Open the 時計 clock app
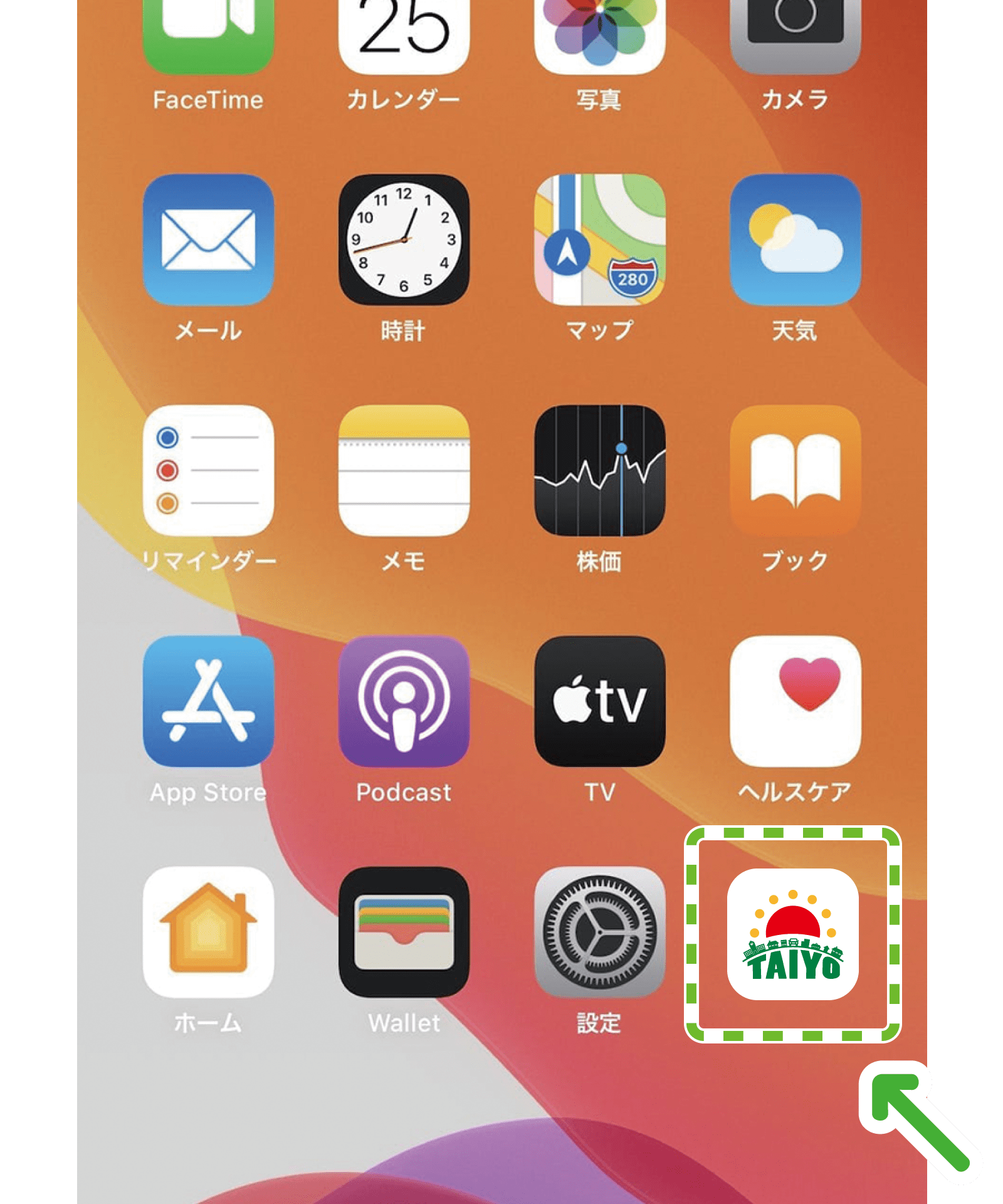Screen dimensions: 1003x1204 (x=404, y=240)
